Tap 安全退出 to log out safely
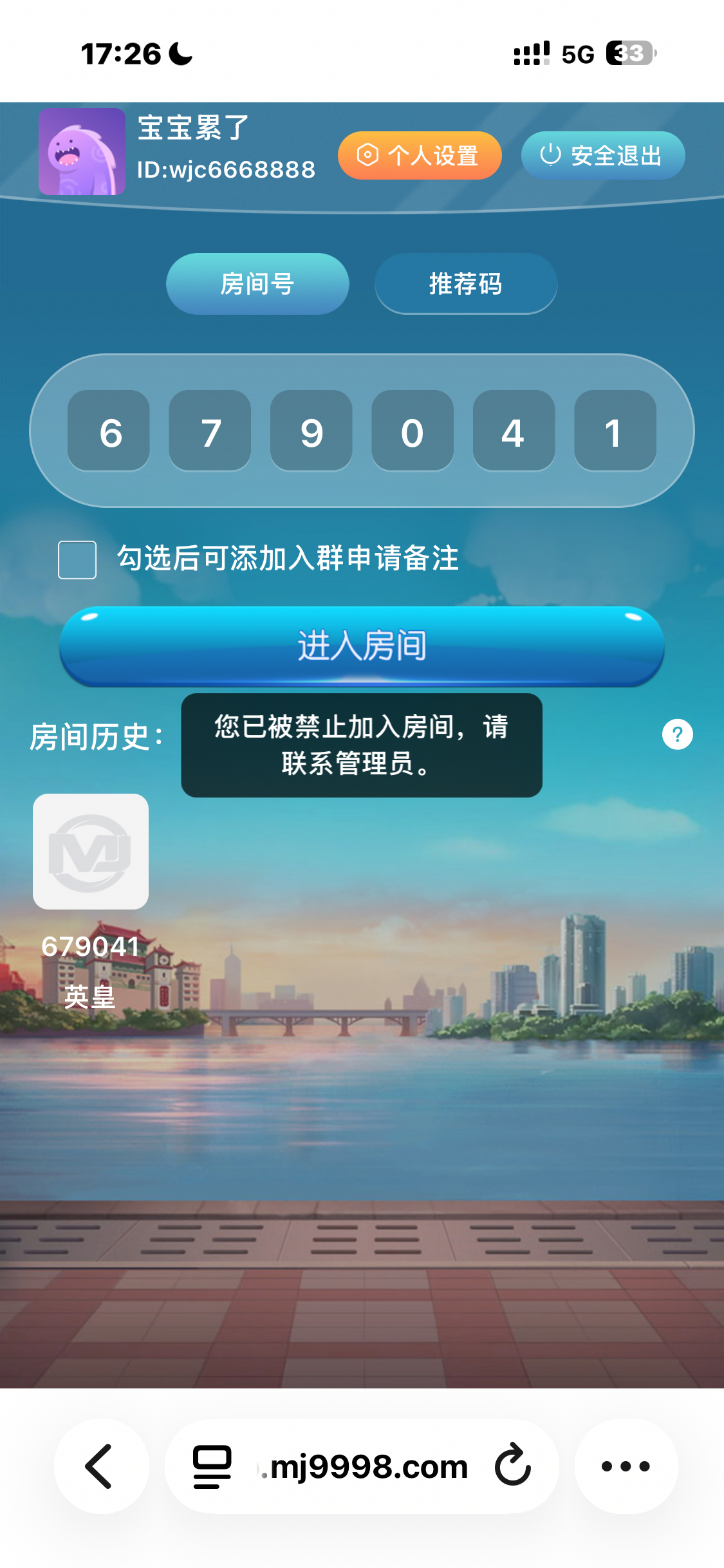This screenshot has height=1568, width=724. click(x=602, y=156)
